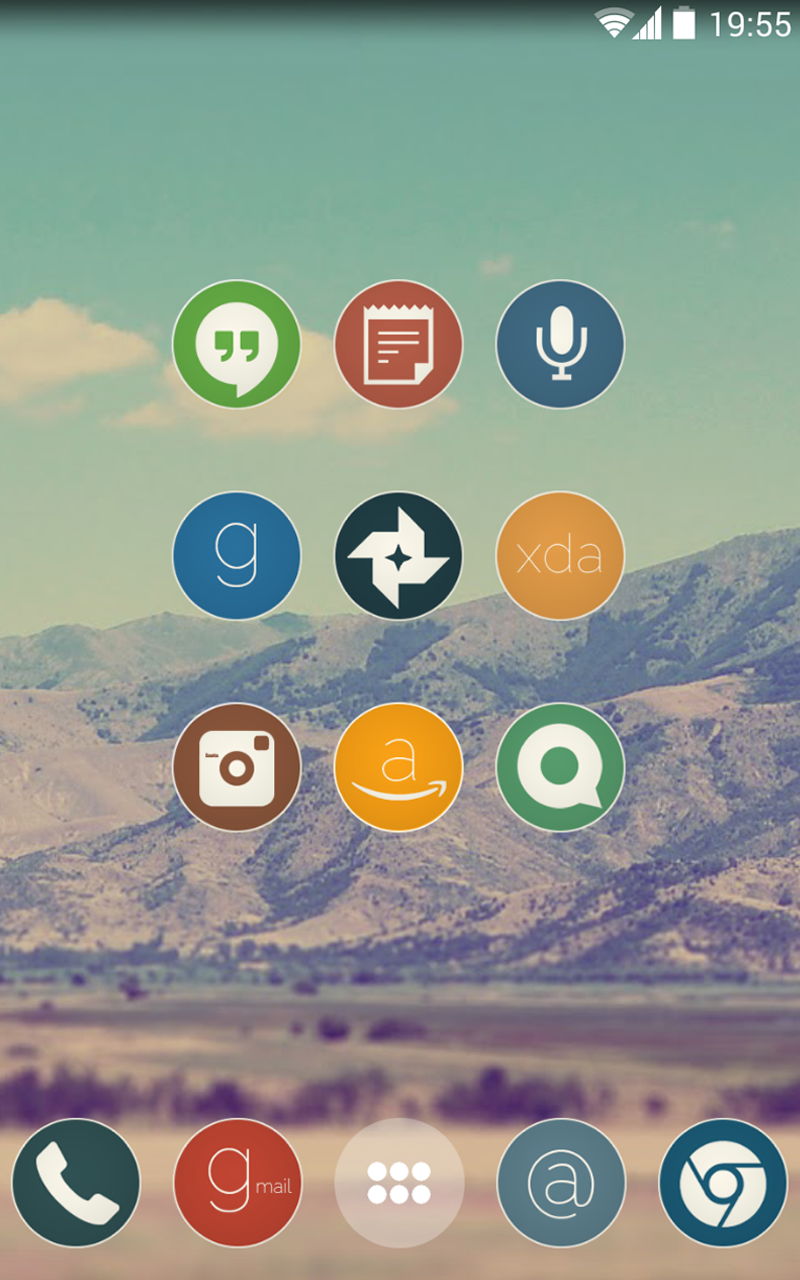This screenshot has width=800, height=1280.
Task: Start voice search with the microphone icon
Action: (x=560, y=344)
